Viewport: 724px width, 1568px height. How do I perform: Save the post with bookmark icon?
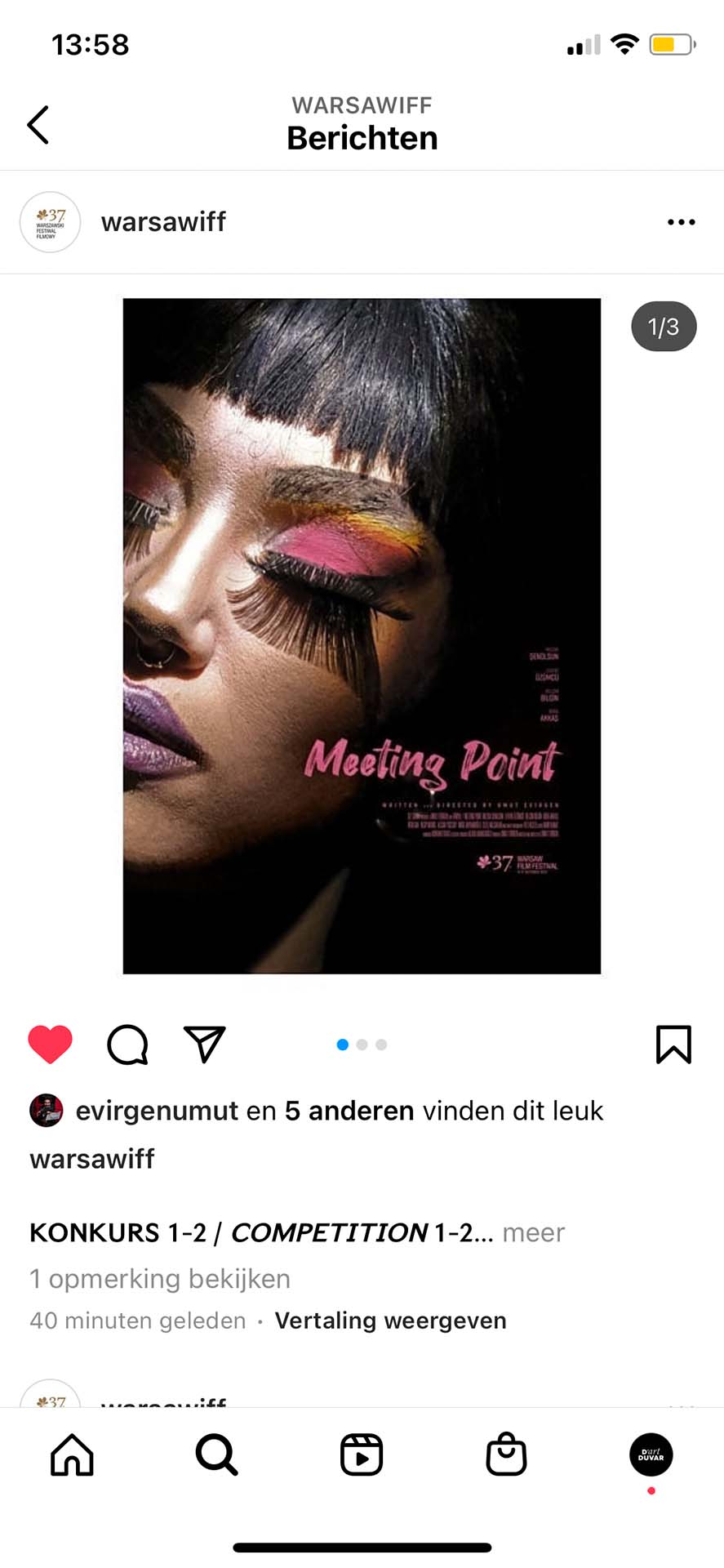click(673, 1045)
